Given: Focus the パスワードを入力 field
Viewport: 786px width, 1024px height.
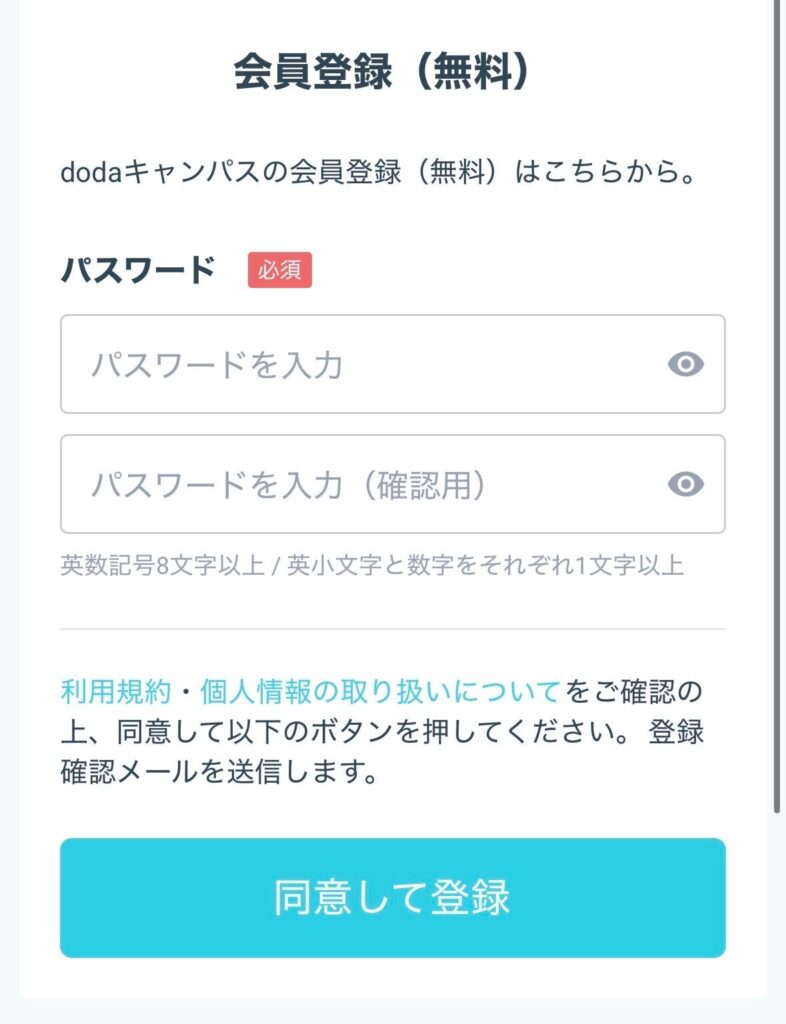Looking at the screenshot, I should 360,365.
